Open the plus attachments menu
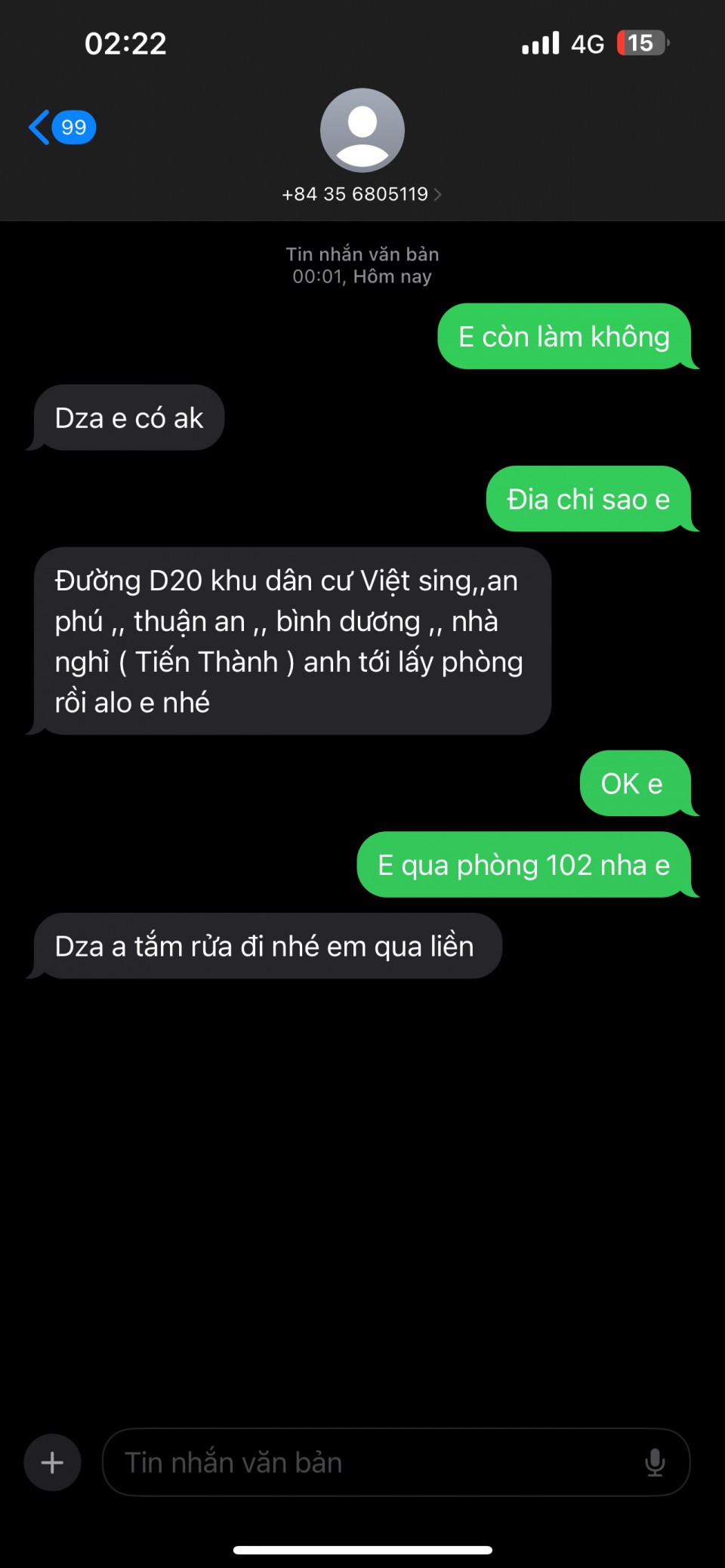 point(52,1462)
